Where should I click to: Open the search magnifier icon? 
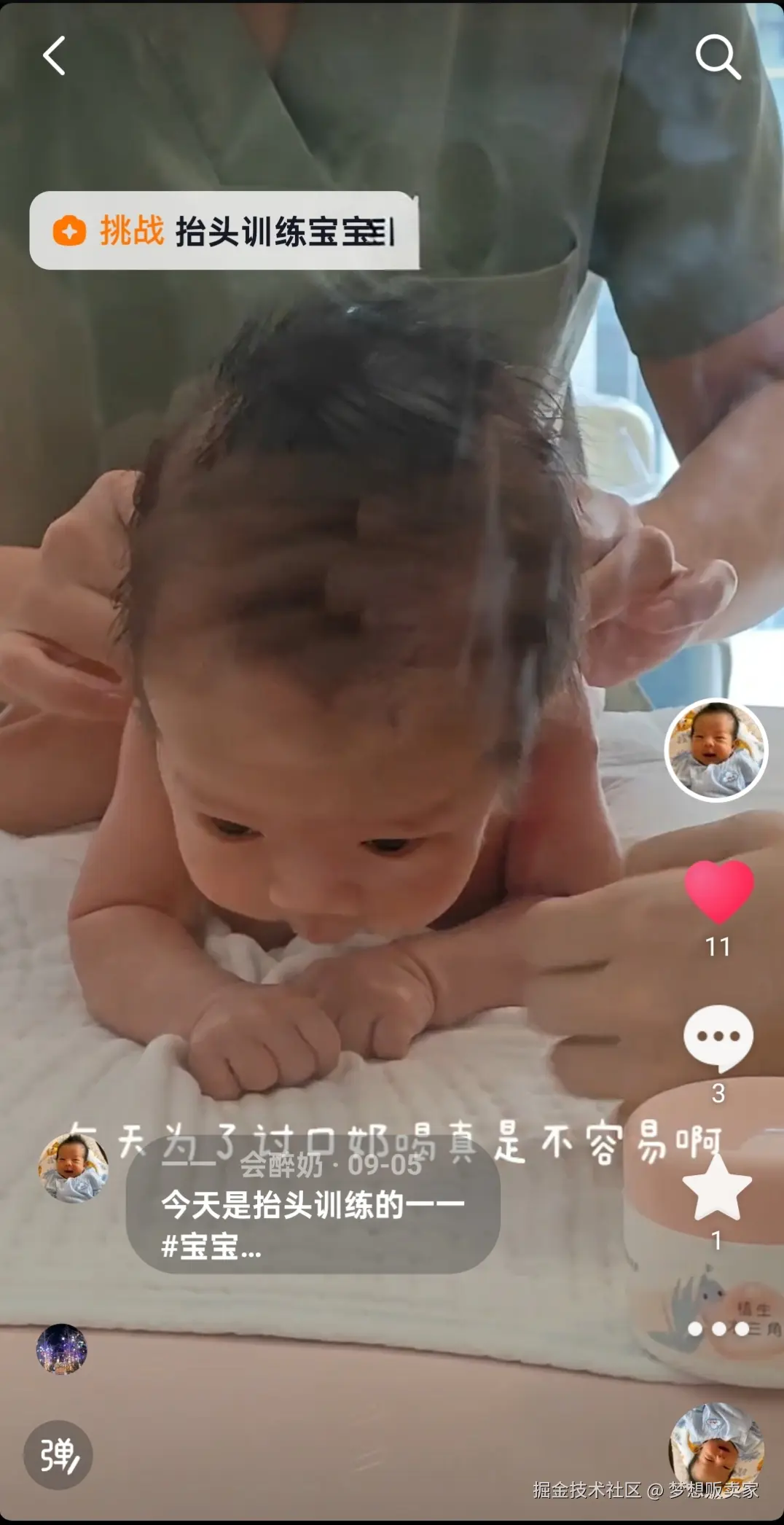tap(718, 56)
